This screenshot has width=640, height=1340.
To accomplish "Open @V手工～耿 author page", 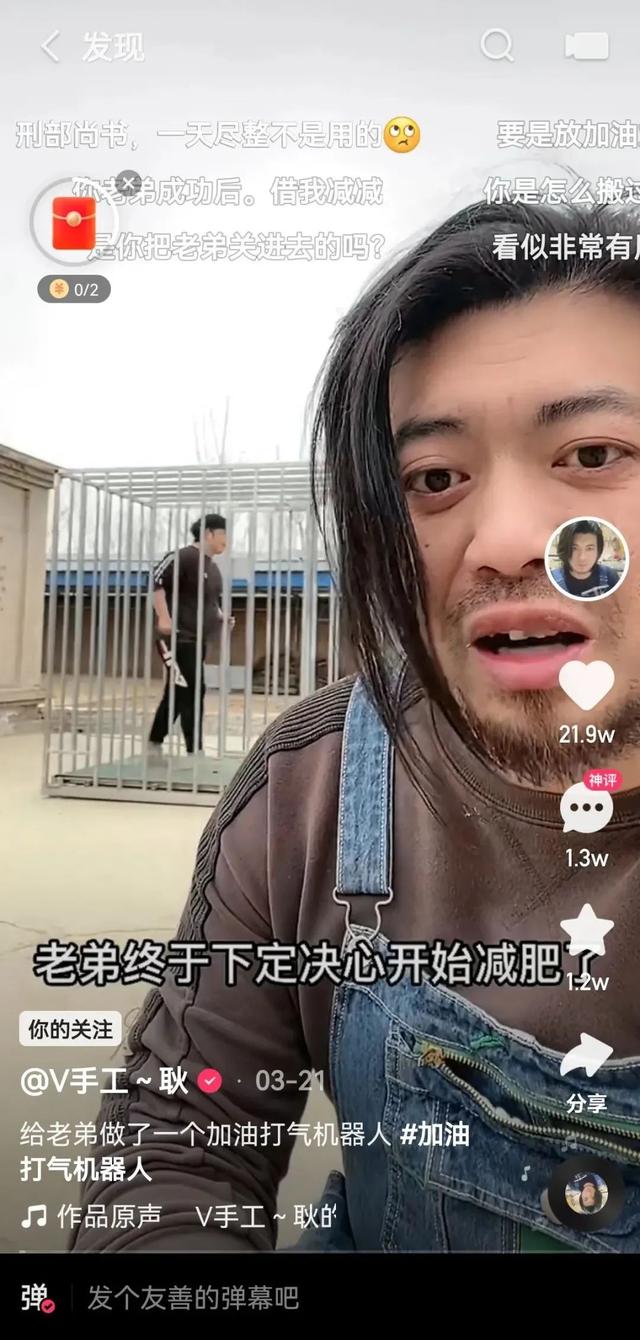I will tap(105, 1081).
